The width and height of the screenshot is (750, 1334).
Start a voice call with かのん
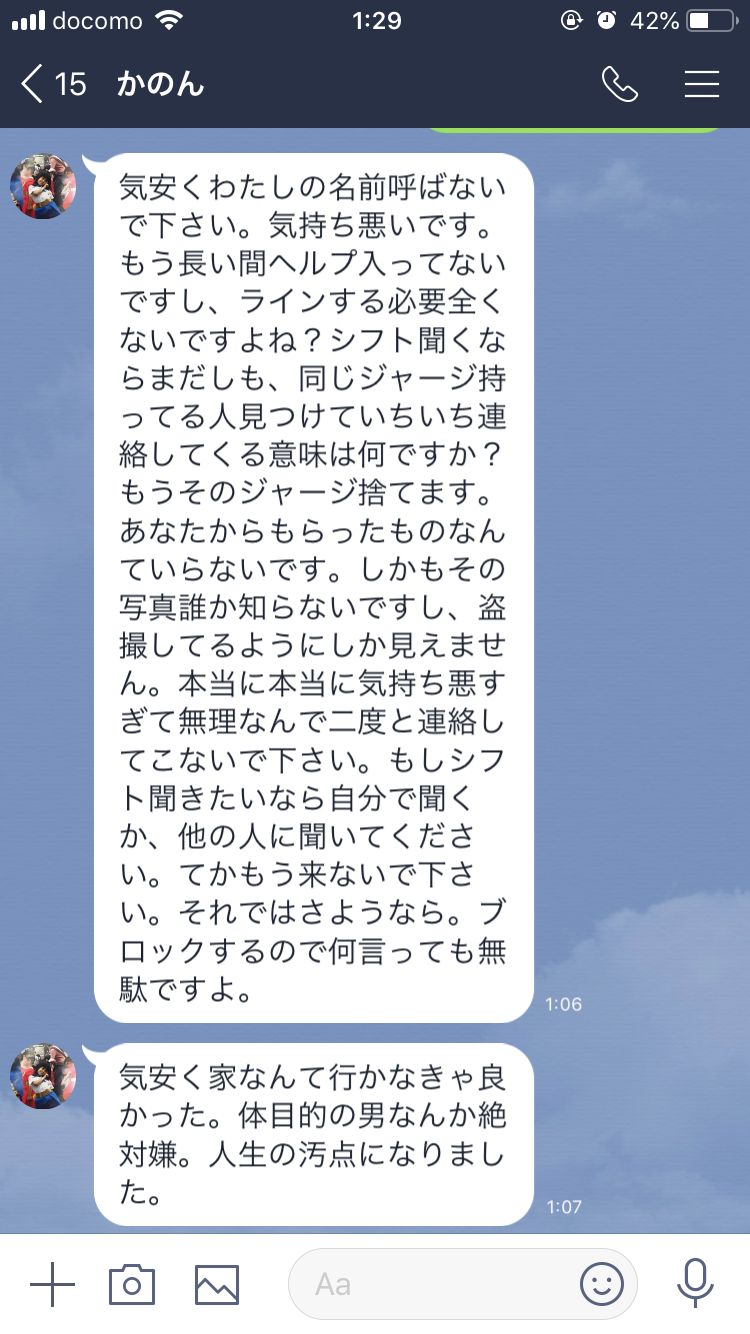click(619, 84)
